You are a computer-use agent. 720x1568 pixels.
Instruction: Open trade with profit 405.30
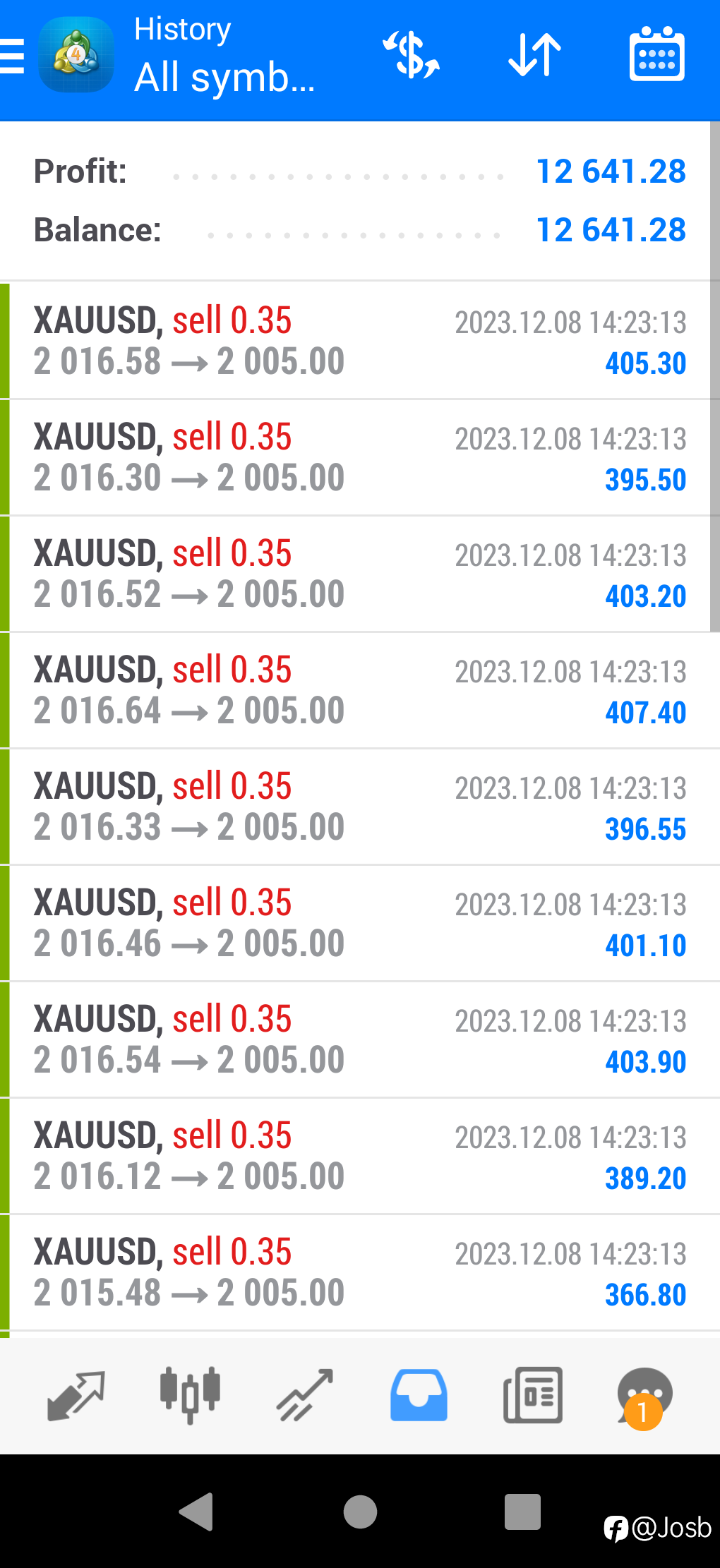(360, 341)
